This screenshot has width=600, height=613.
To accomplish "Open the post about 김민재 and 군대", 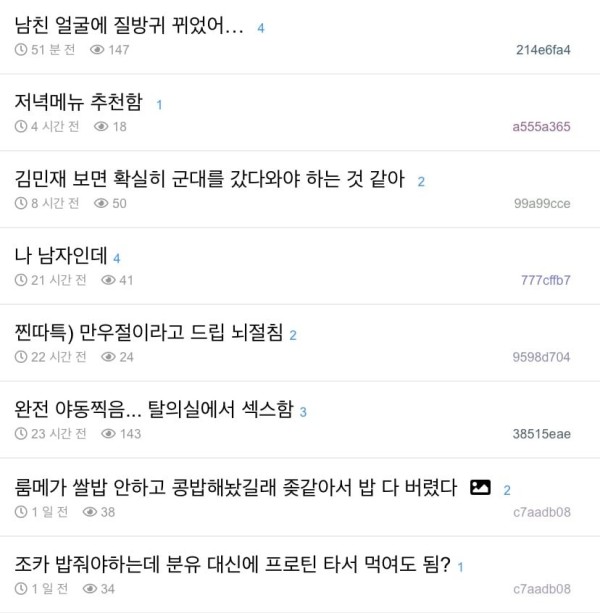I will coord(210,180).
